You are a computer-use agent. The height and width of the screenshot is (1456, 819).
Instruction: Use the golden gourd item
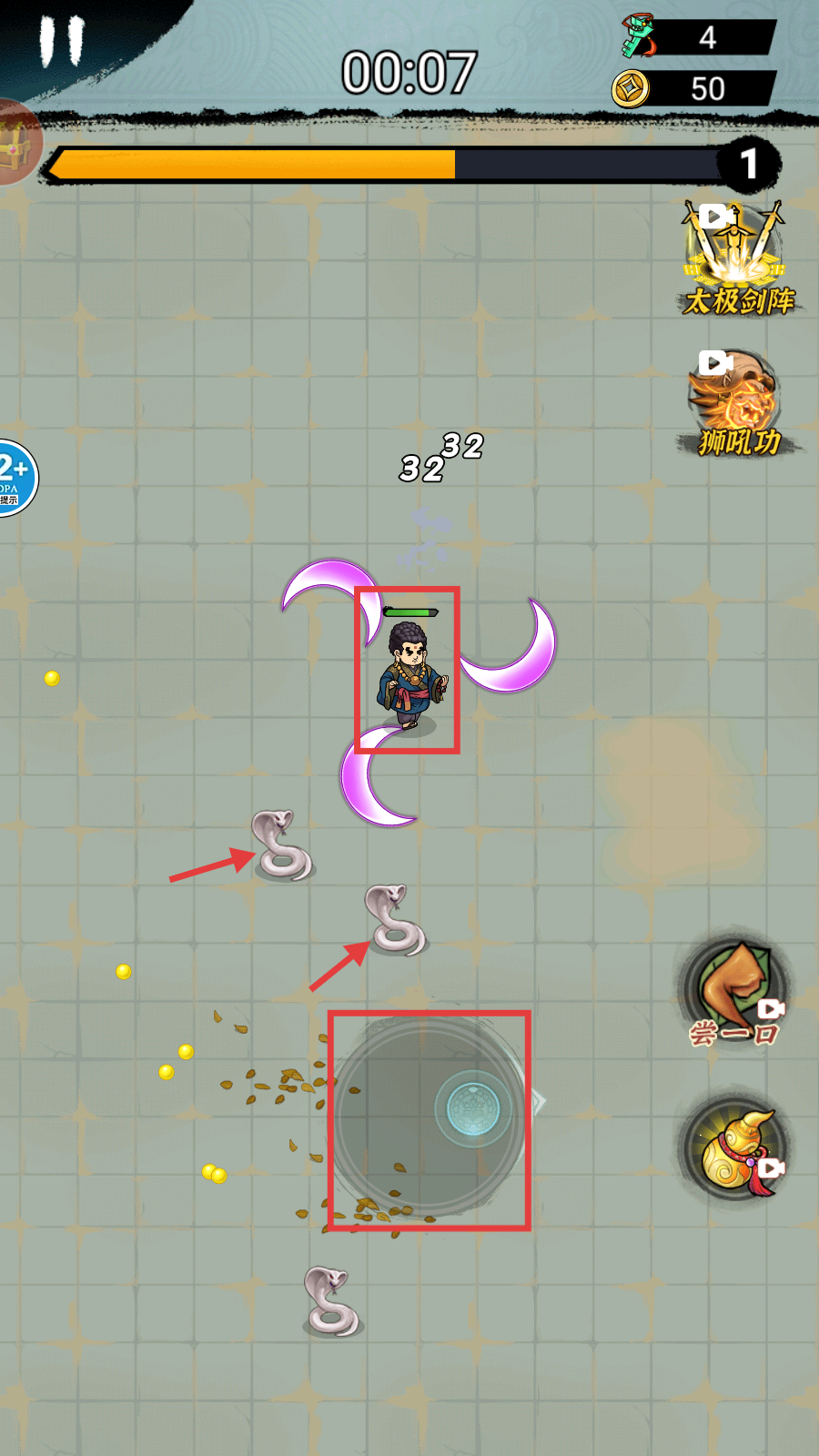pyautogui.click(x=735, y=1148)
